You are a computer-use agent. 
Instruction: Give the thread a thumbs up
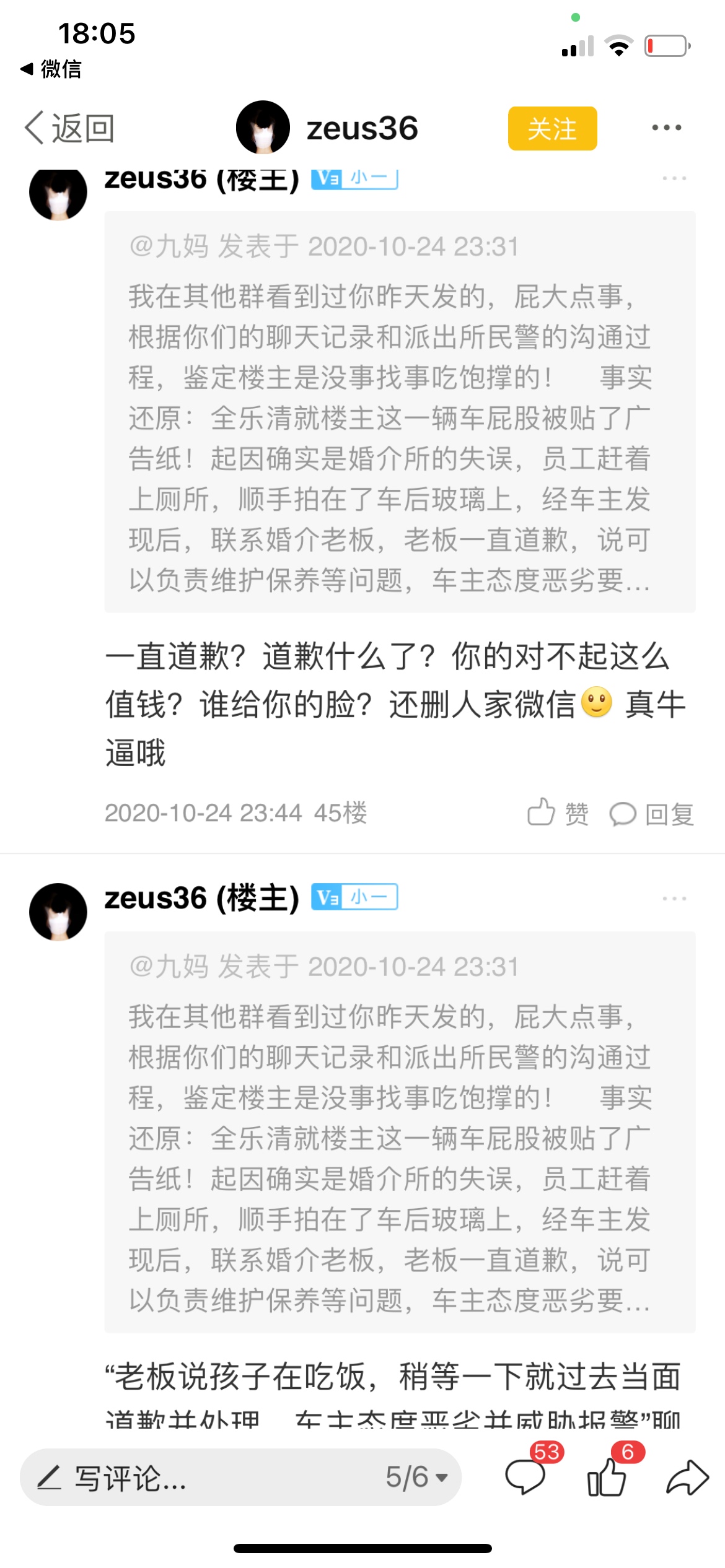[x=607, y=1476]
